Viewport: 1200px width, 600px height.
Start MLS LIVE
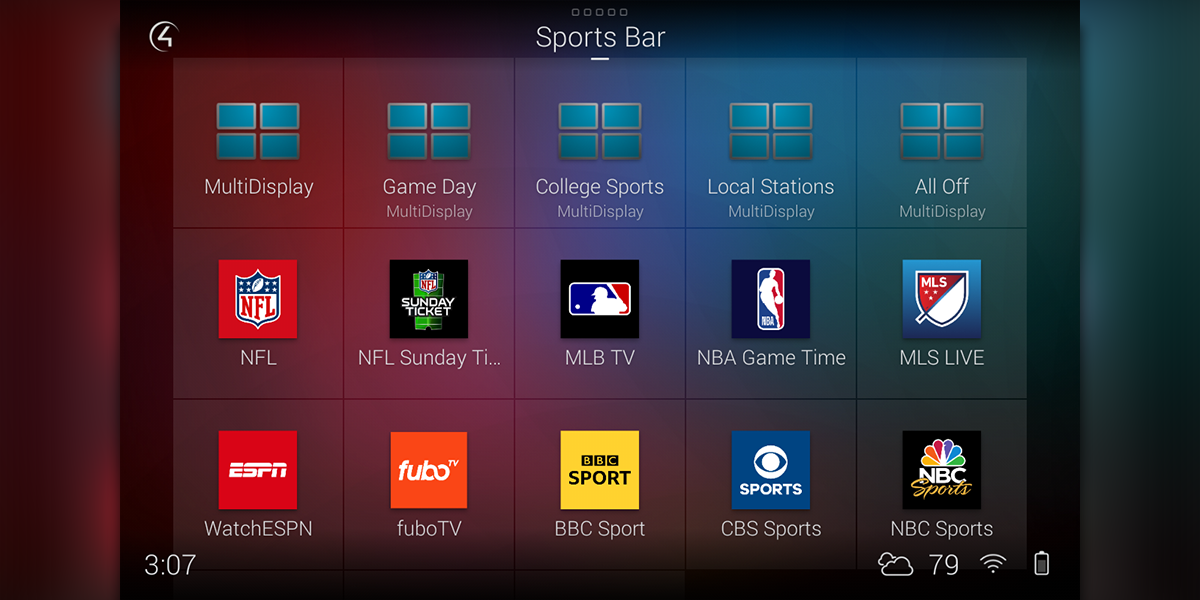pos(941,299)
